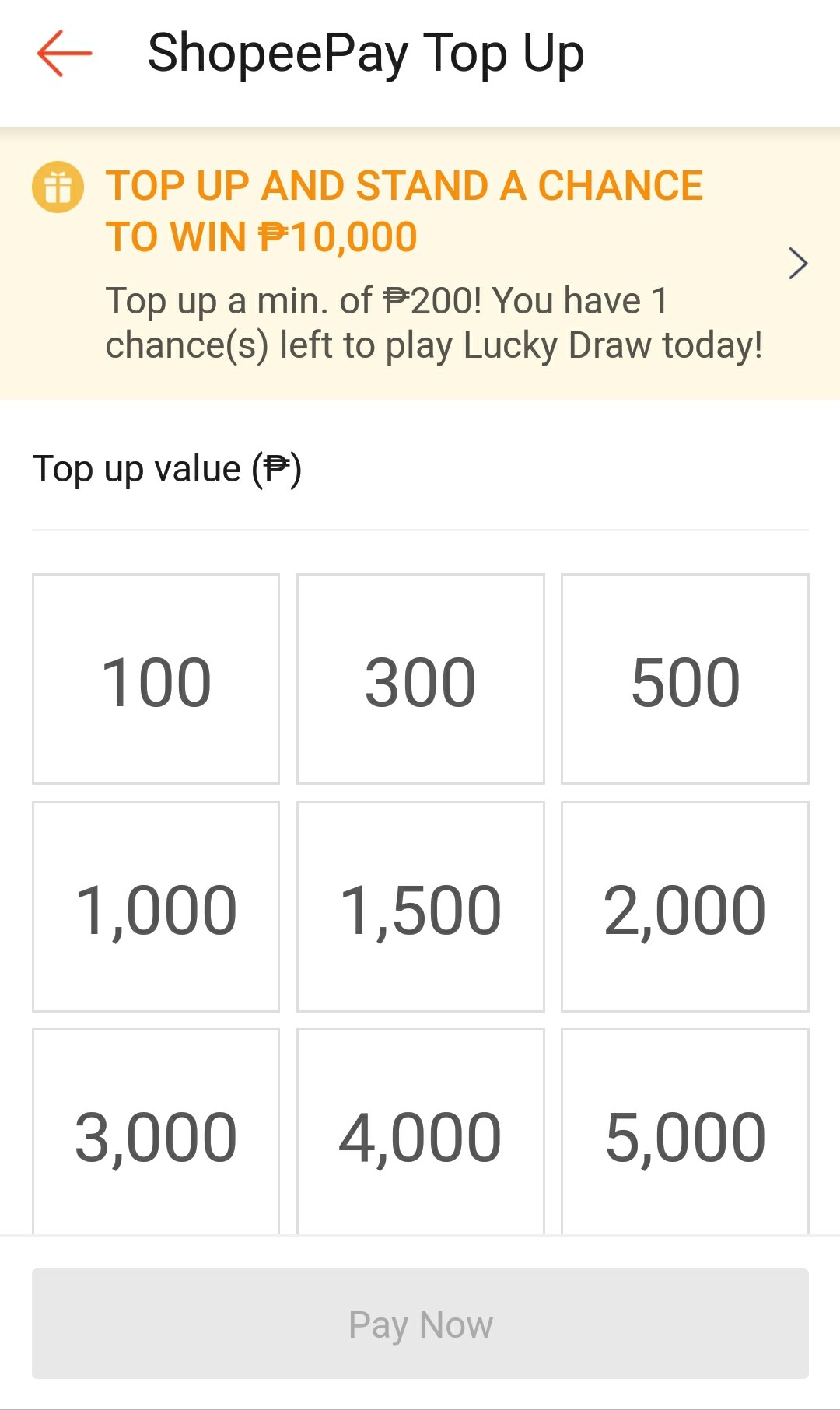Pick the 4,000 top up option
Viewport: 840px width, 1410px height.
coord(420,1134)
